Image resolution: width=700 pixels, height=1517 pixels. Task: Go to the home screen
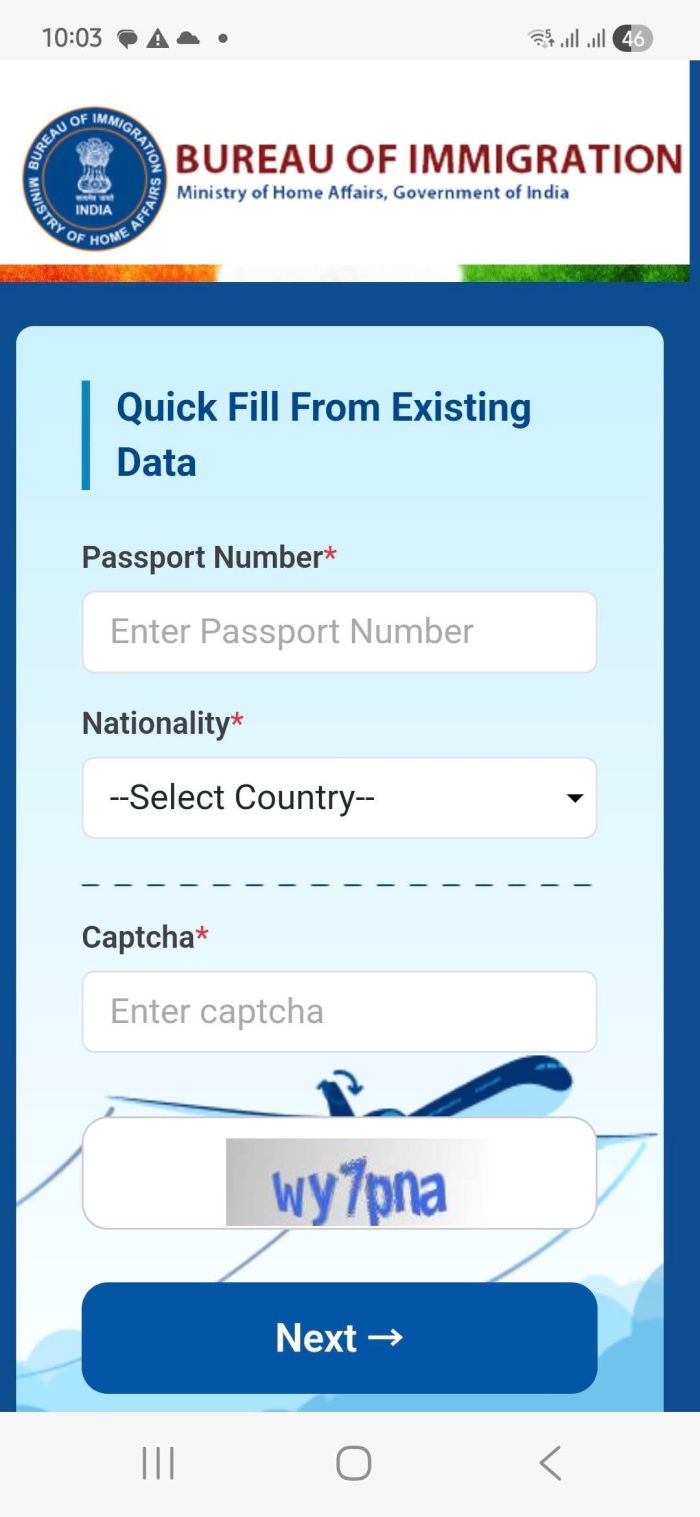pos(353,1463)
